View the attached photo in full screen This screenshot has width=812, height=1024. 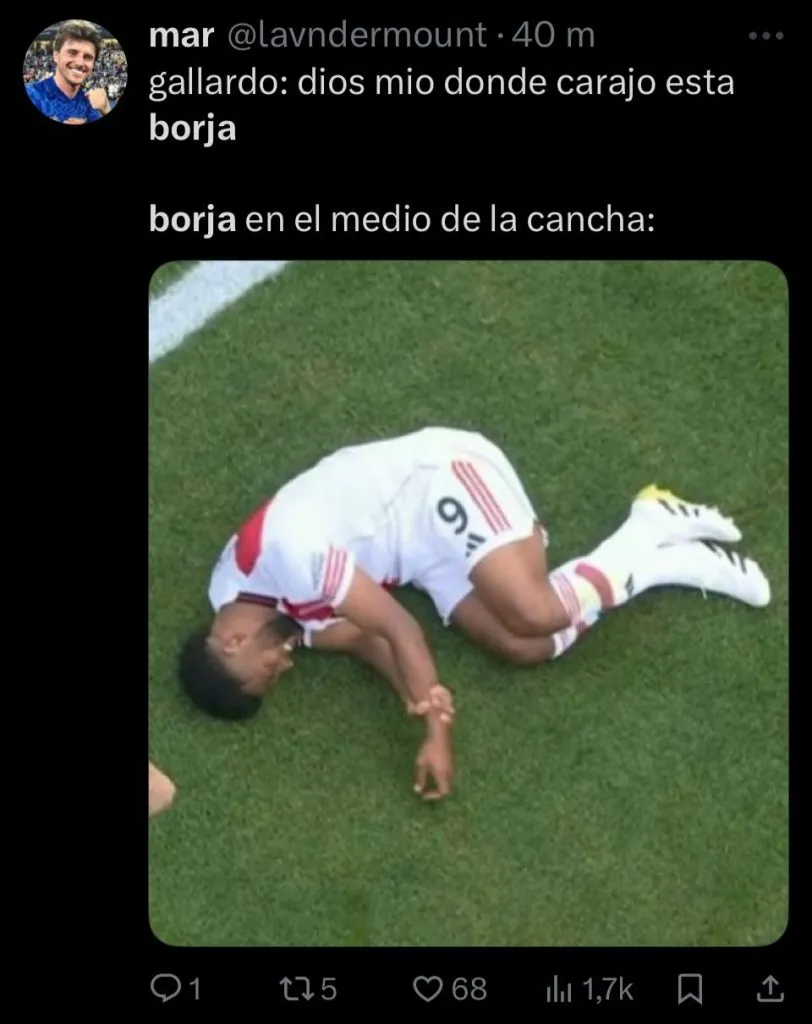468,602
